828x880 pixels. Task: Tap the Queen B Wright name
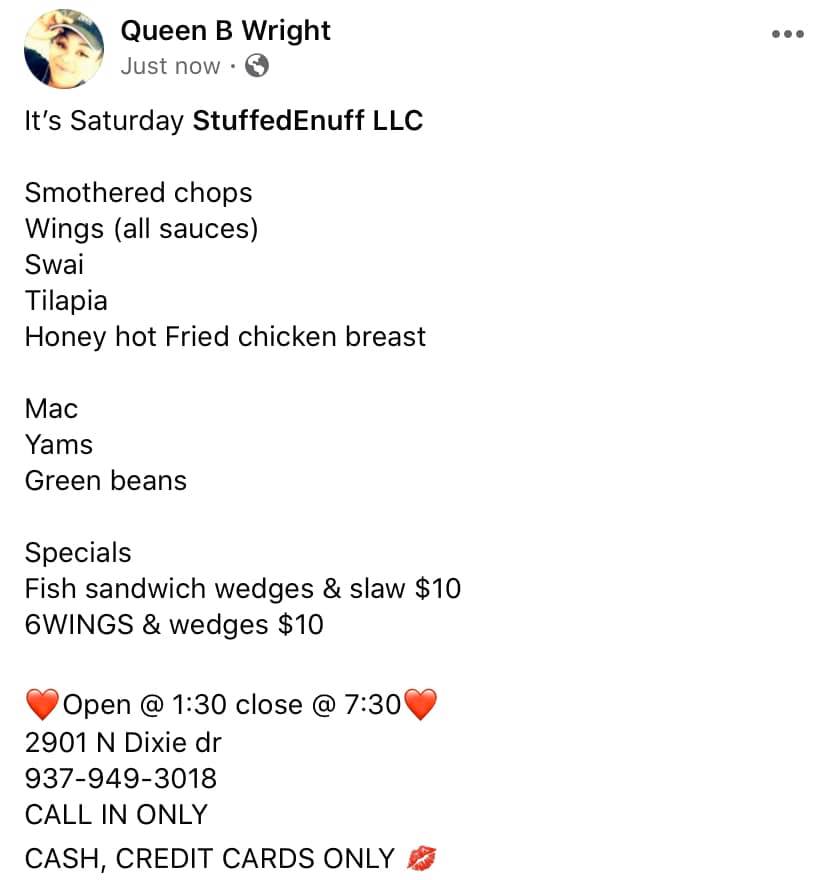(225, 31)
